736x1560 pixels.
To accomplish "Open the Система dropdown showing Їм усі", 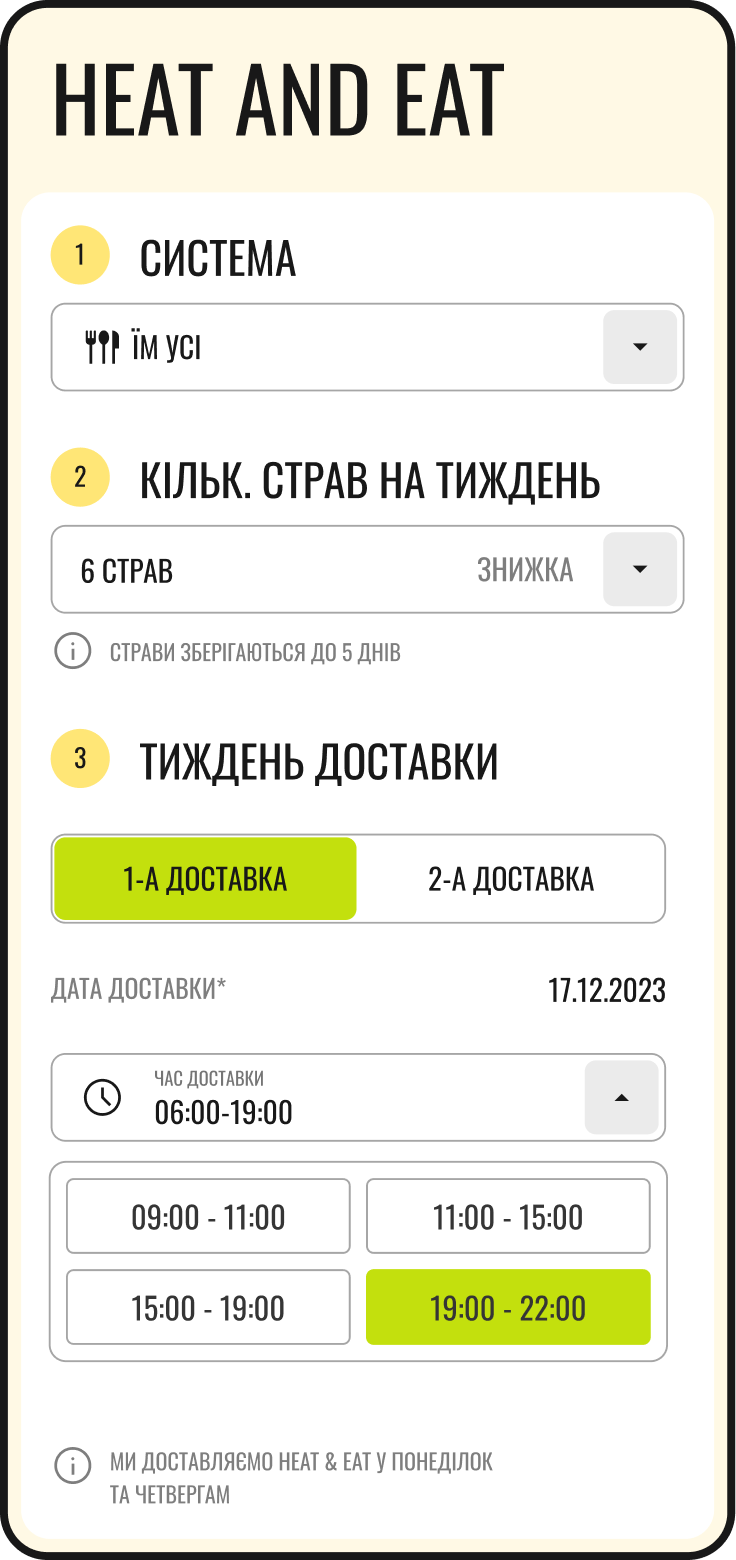I will coord(640,347).
